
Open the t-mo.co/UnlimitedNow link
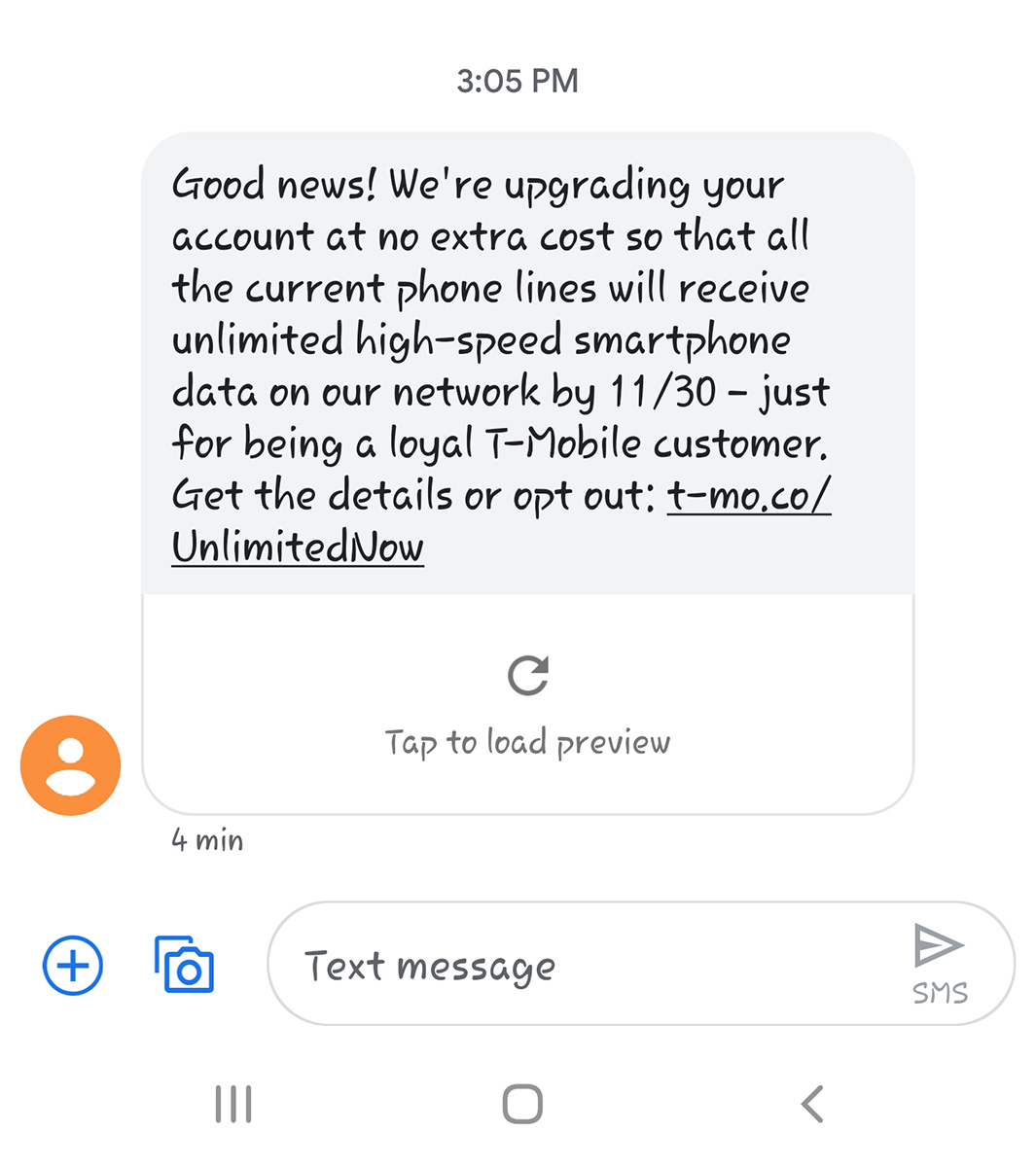tap(297, 548)
